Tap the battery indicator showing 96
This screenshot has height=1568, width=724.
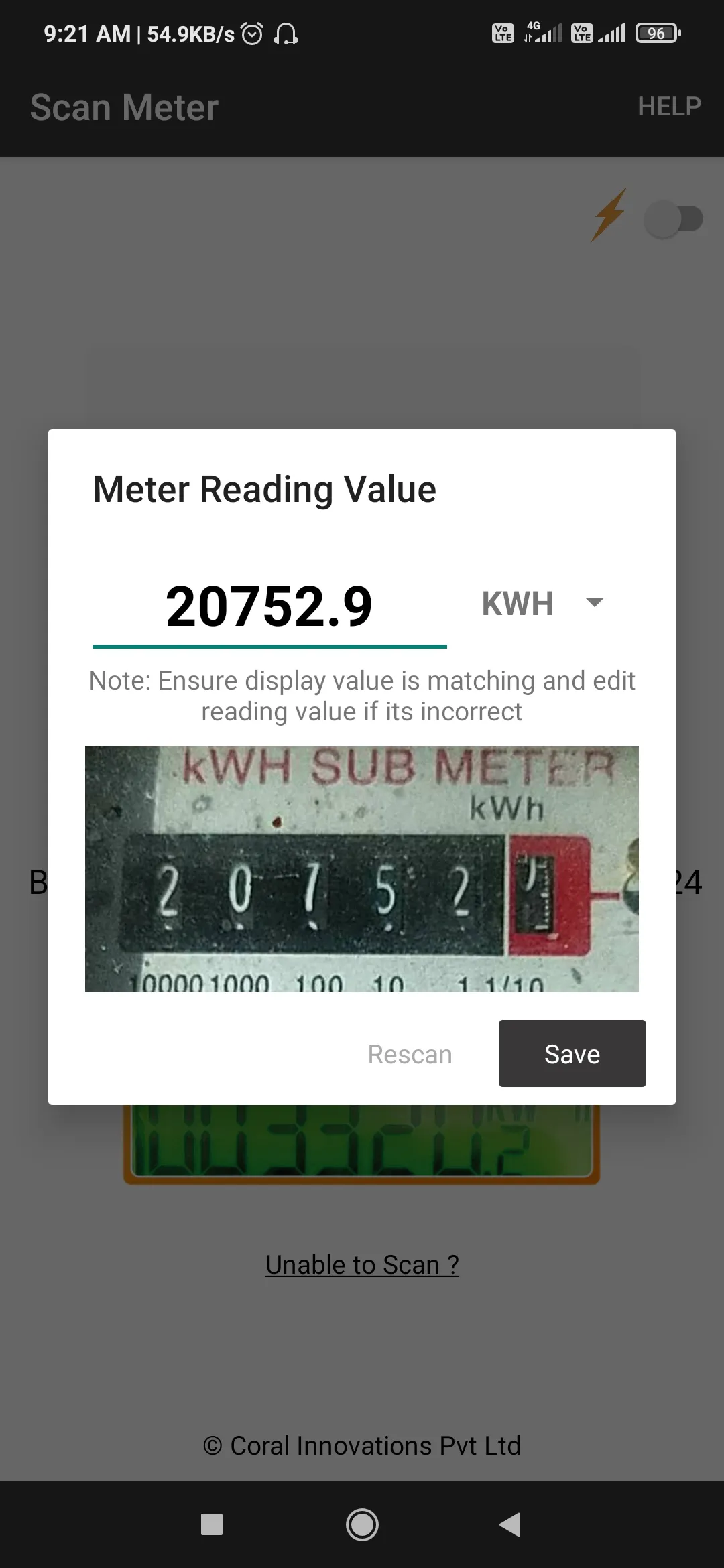(656, 32)
